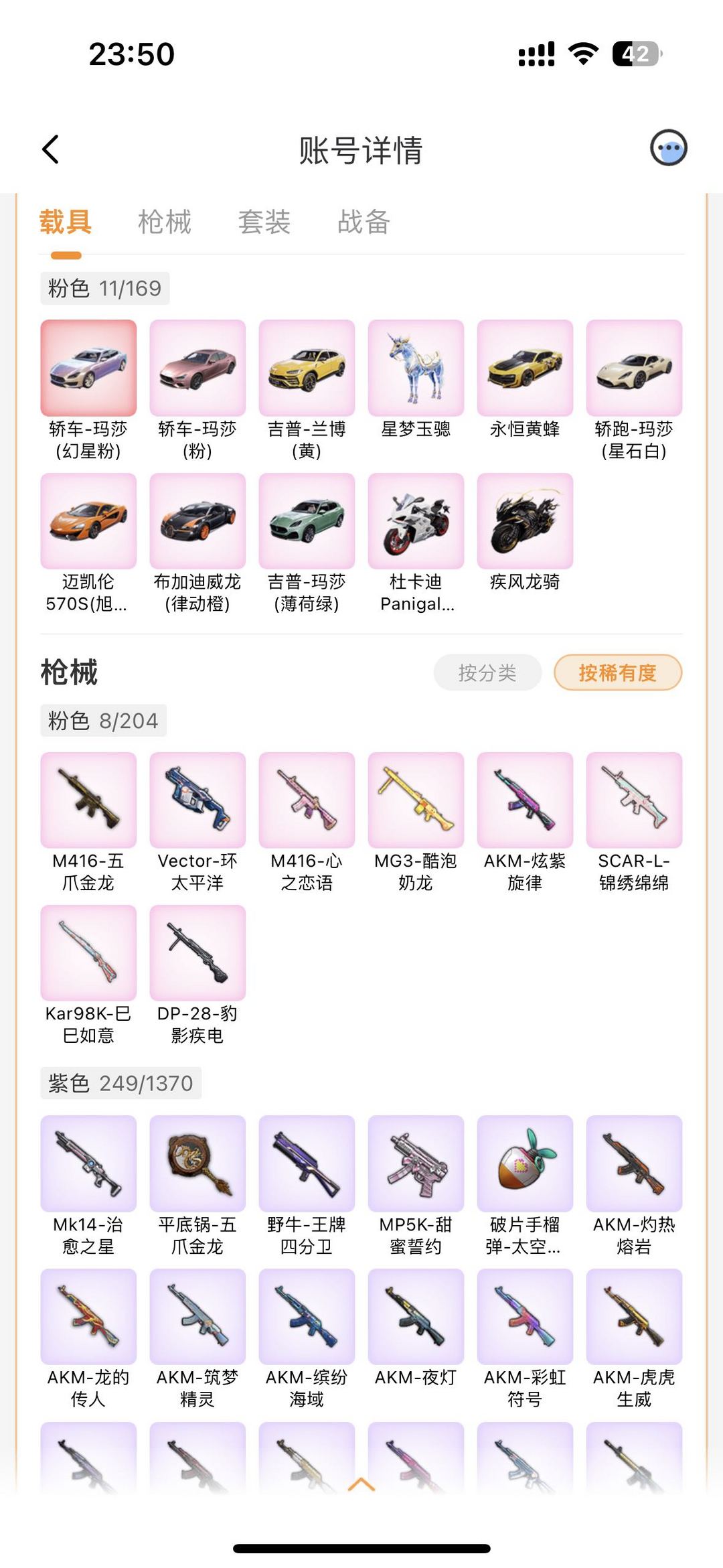Sort weapons with 按稀有度

tap(617, 672)
